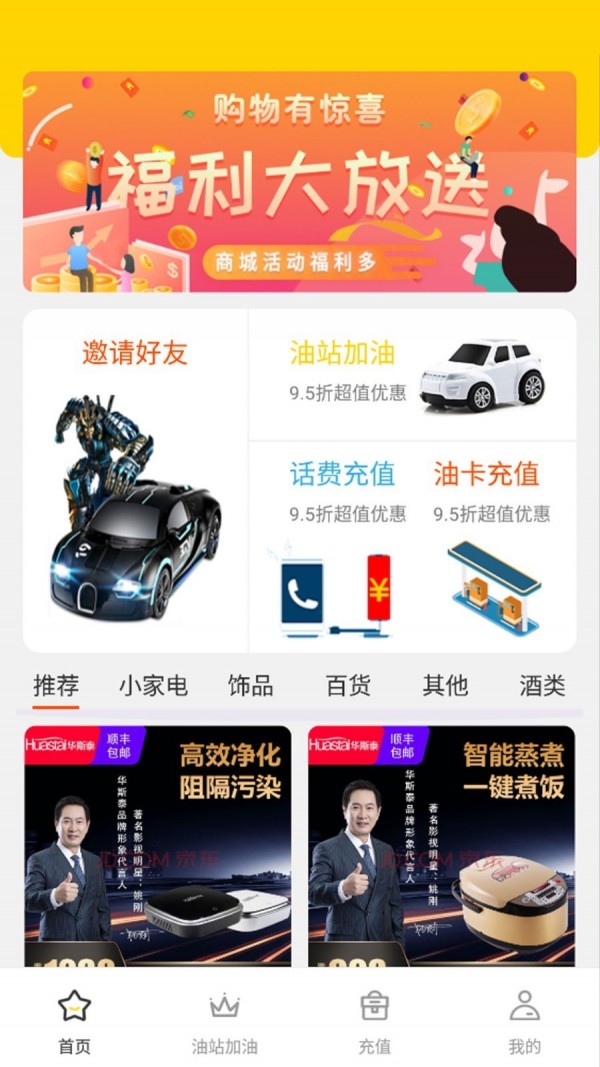Select the 推荐 category tab
Viewport: 600px width, 1067px height.
56,686
